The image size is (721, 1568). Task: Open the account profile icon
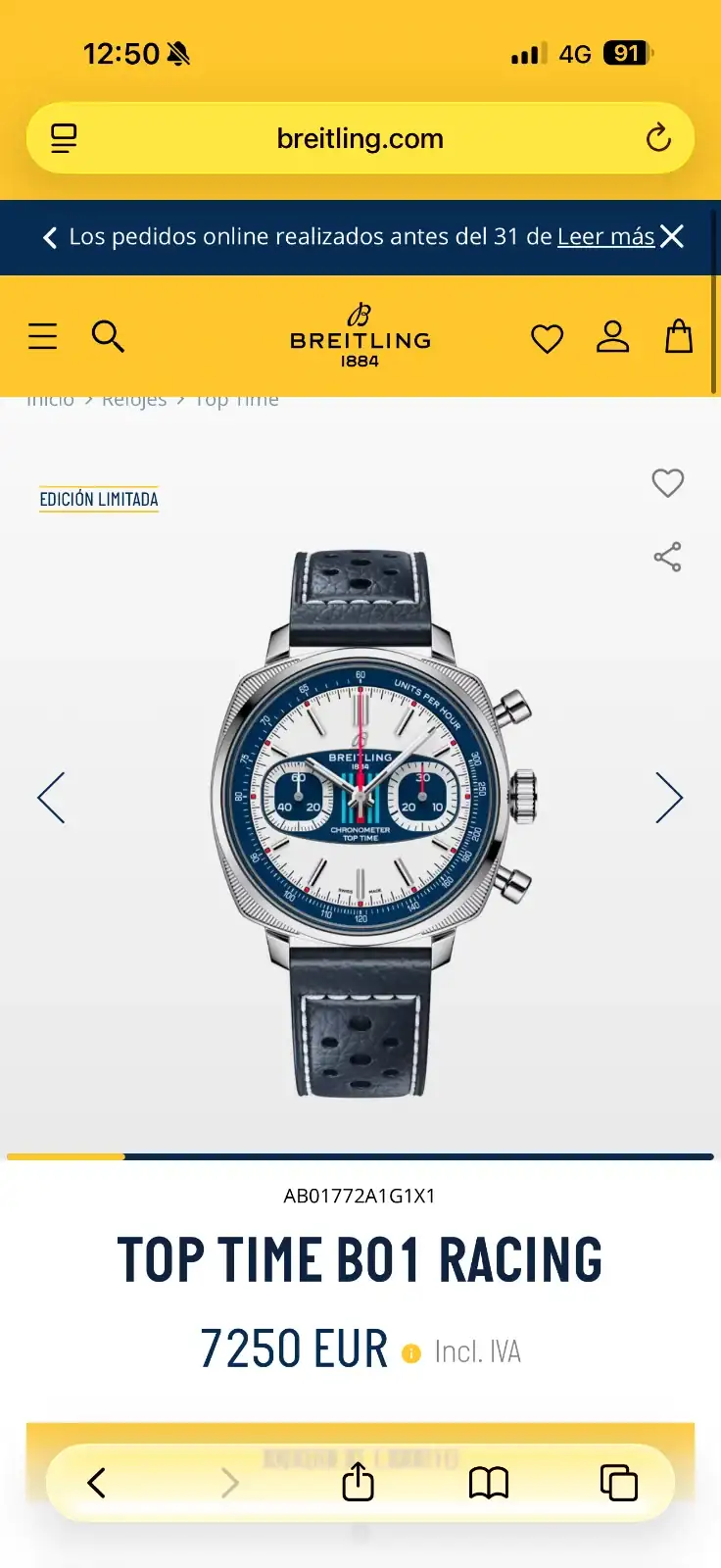(613, 336)
